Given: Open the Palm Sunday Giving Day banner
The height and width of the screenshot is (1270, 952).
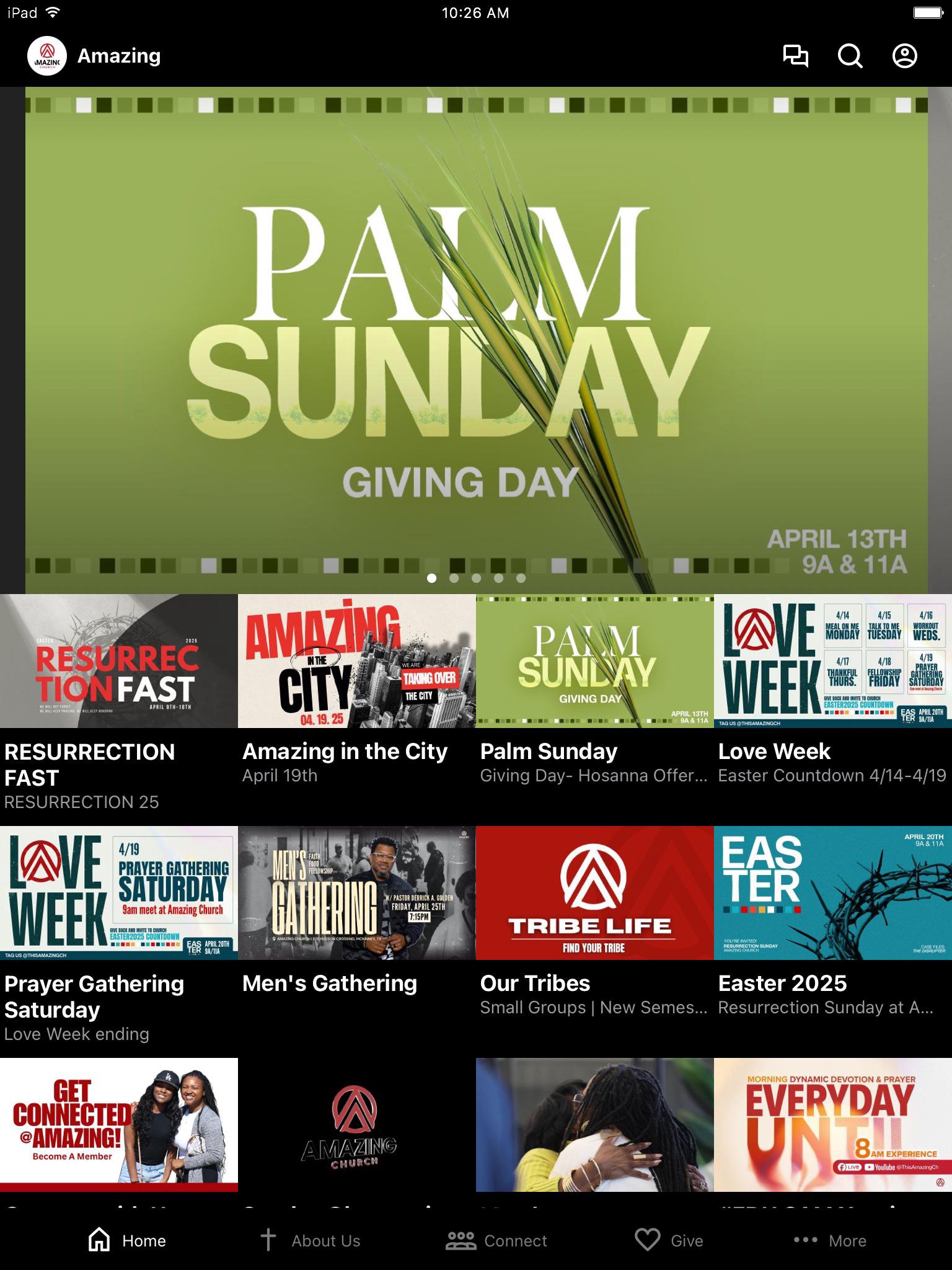Looking at the screenshot, I should 476,340.
